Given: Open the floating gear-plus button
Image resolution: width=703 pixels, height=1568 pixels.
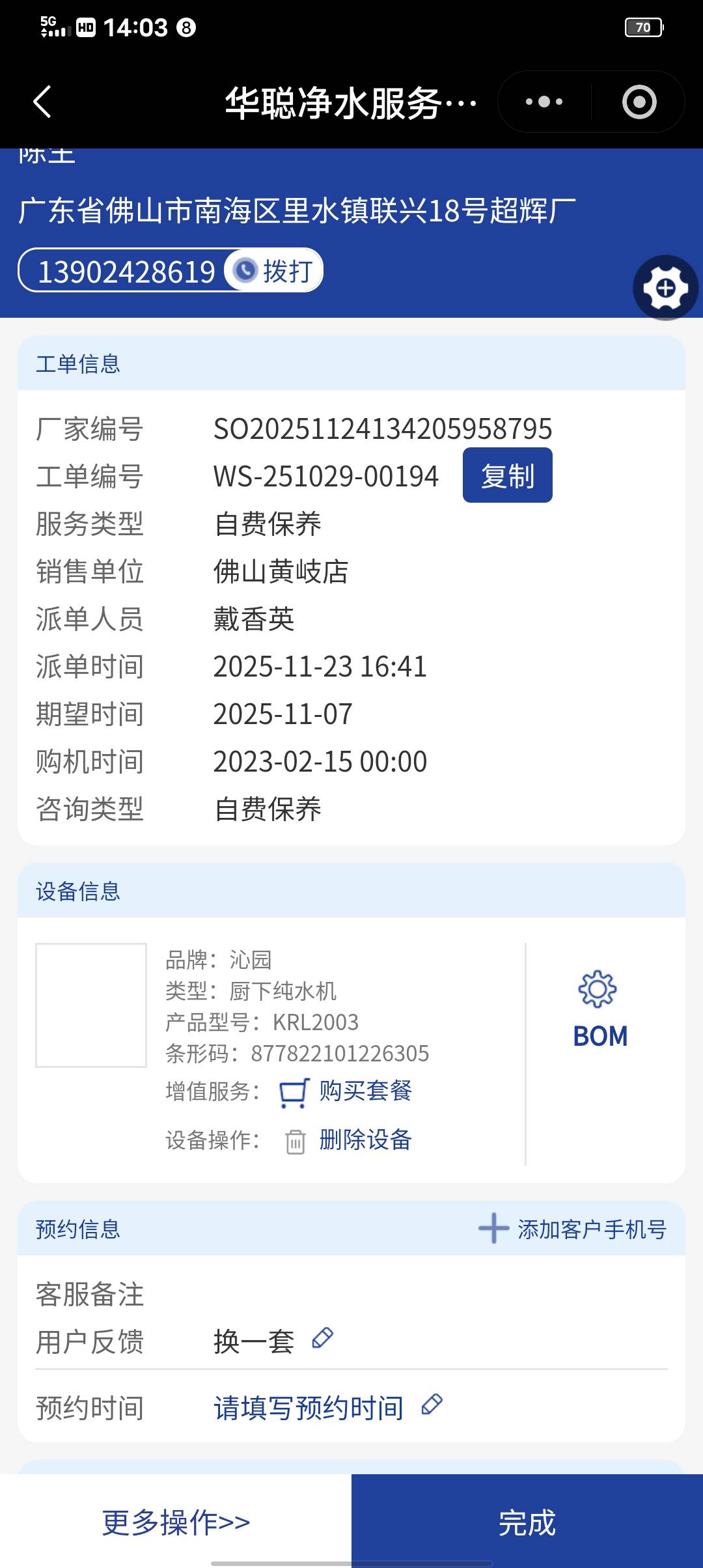Looking at the screenshot, I should coord(665,287).
